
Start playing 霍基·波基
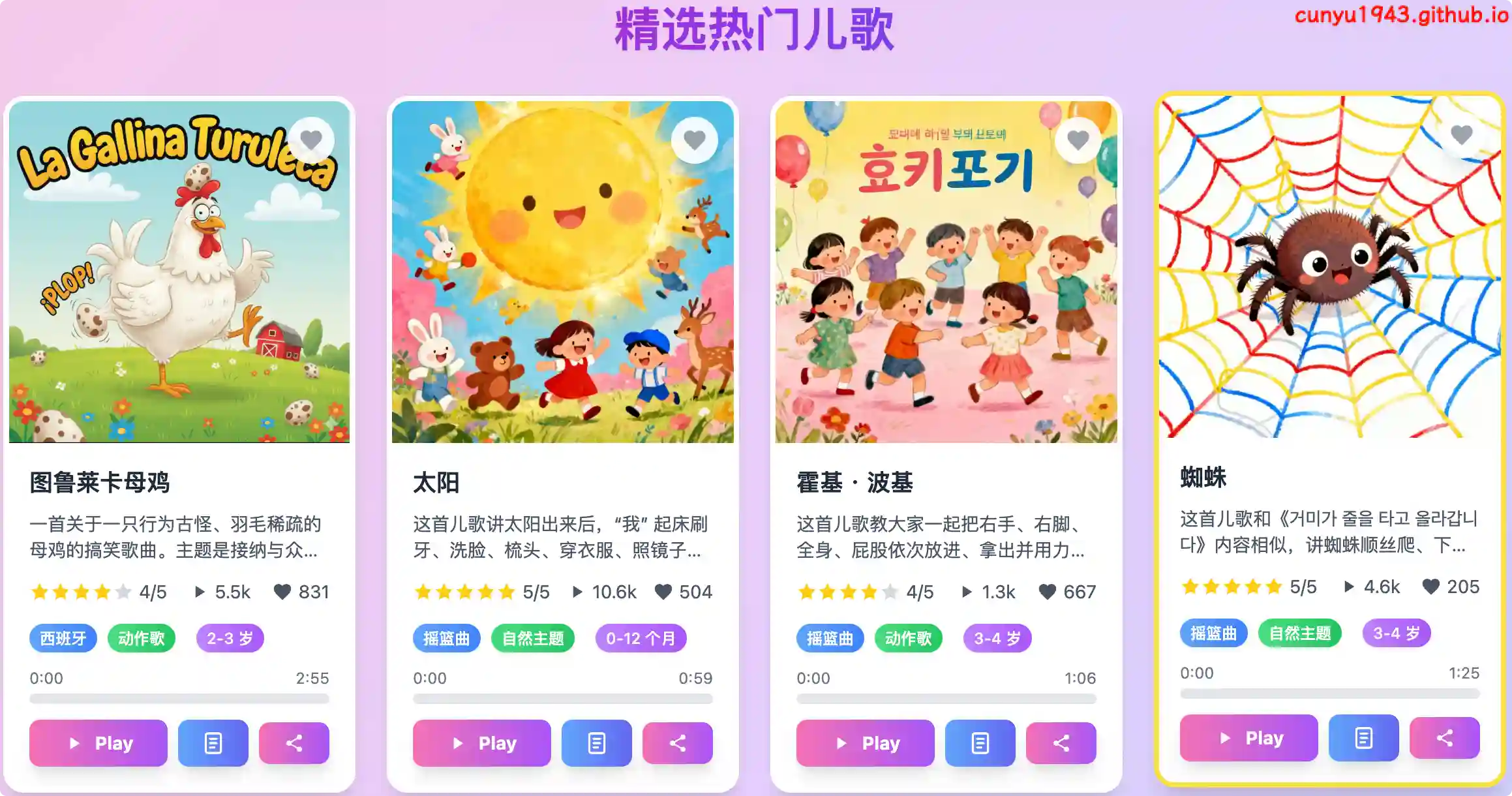[866, 742]
